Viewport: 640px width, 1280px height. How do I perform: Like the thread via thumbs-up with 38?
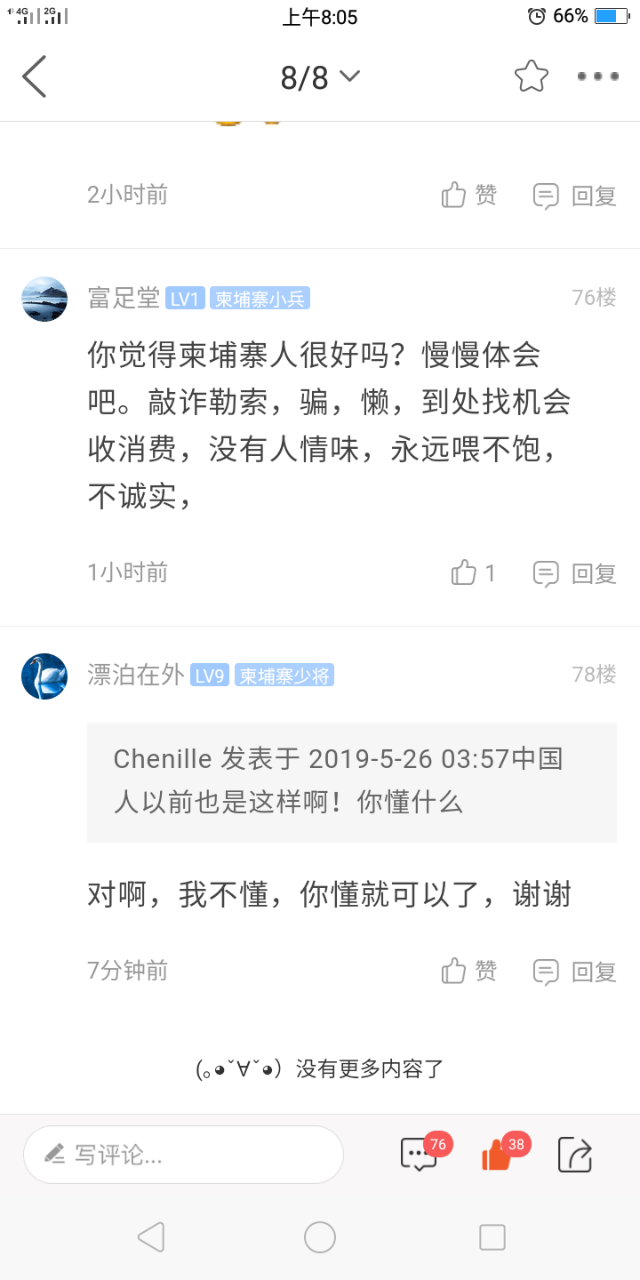coord(499,1154)
